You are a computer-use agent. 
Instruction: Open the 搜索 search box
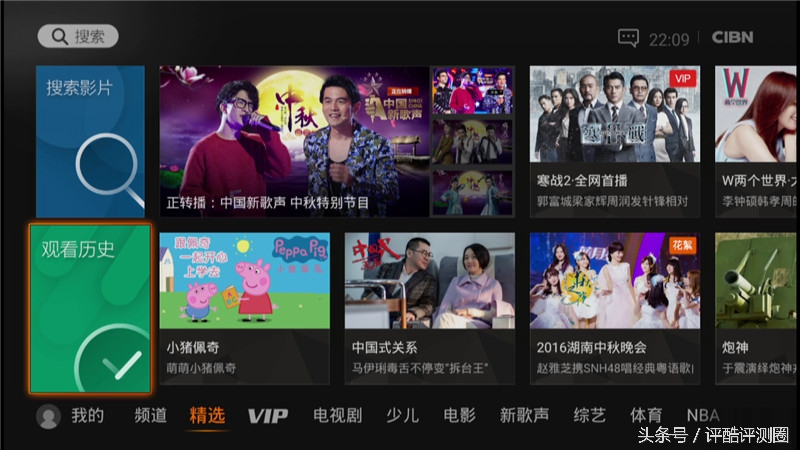click(78, 36)
